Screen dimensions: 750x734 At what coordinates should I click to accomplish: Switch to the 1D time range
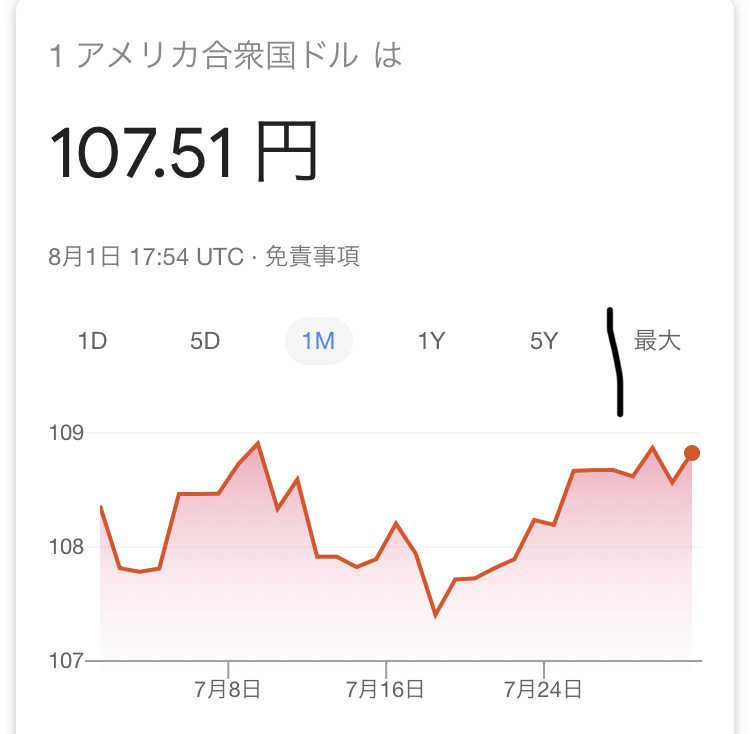(92, 341)
